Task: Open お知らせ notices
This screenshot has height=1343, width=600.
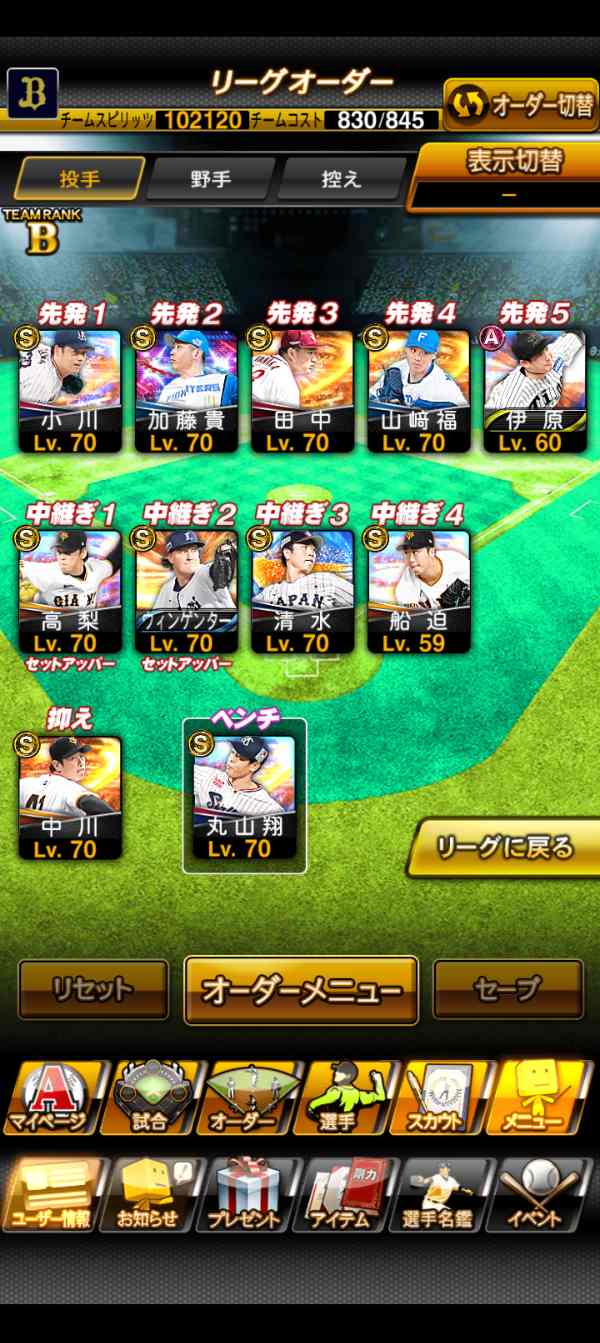Action: (x=151, y=1194)
